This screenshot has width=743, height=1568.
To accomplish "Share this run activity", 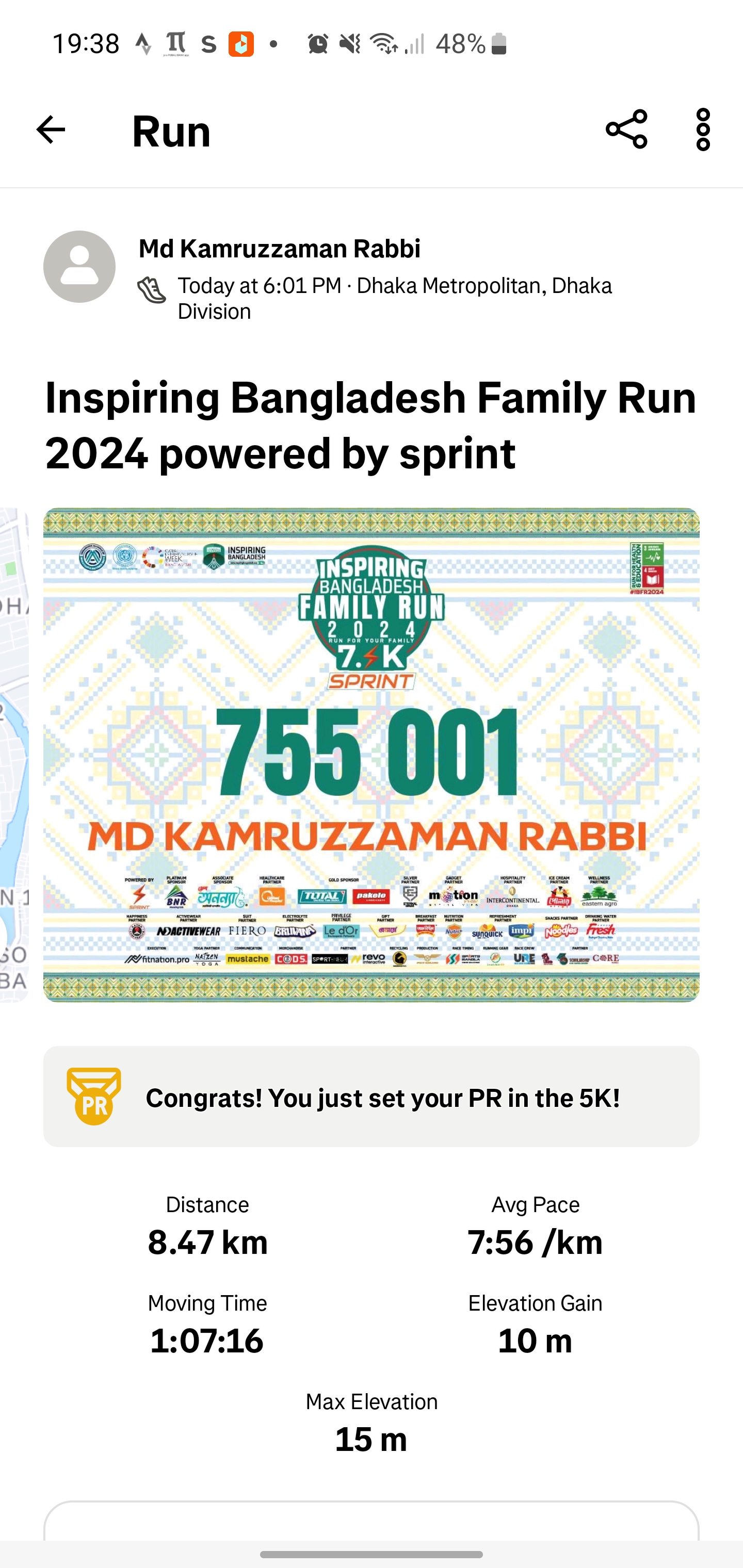I will click(x=626, y=129).
